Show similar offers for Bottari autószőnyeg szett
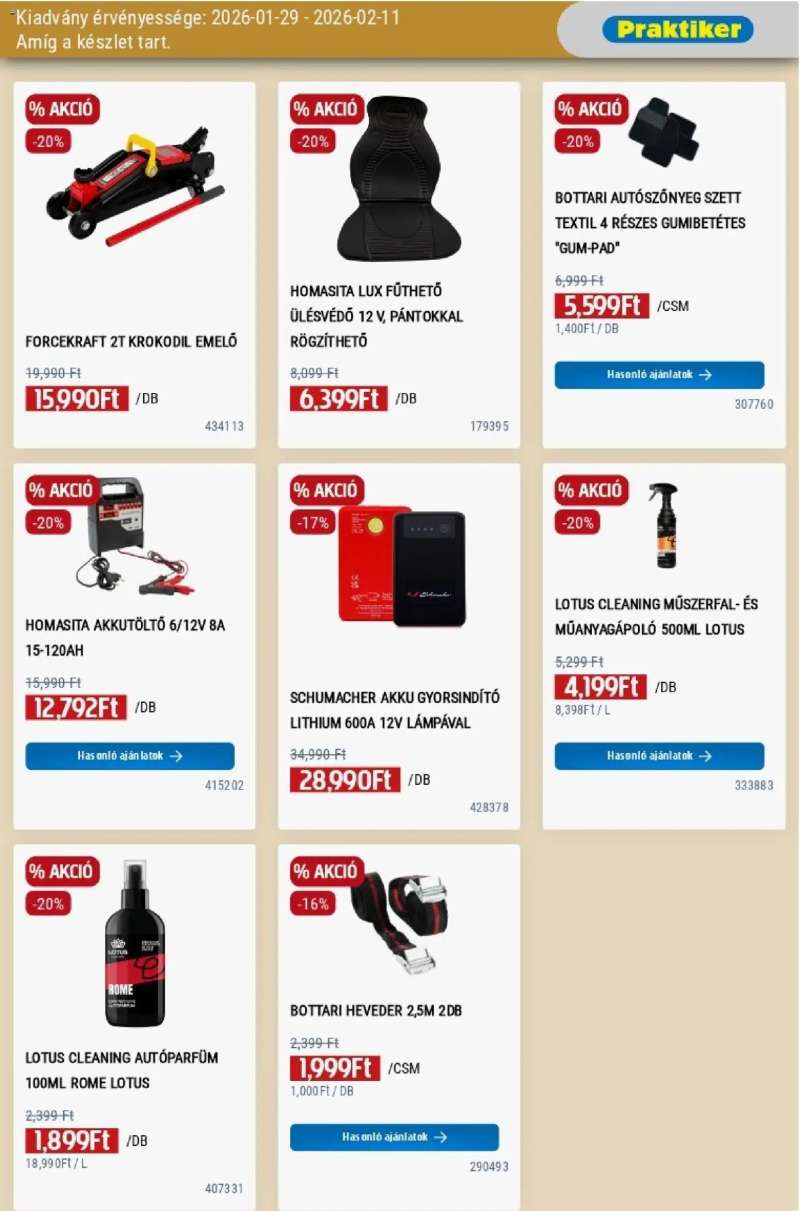The image size is (800, 1211). pyautogui.click(x=659, y=375)
